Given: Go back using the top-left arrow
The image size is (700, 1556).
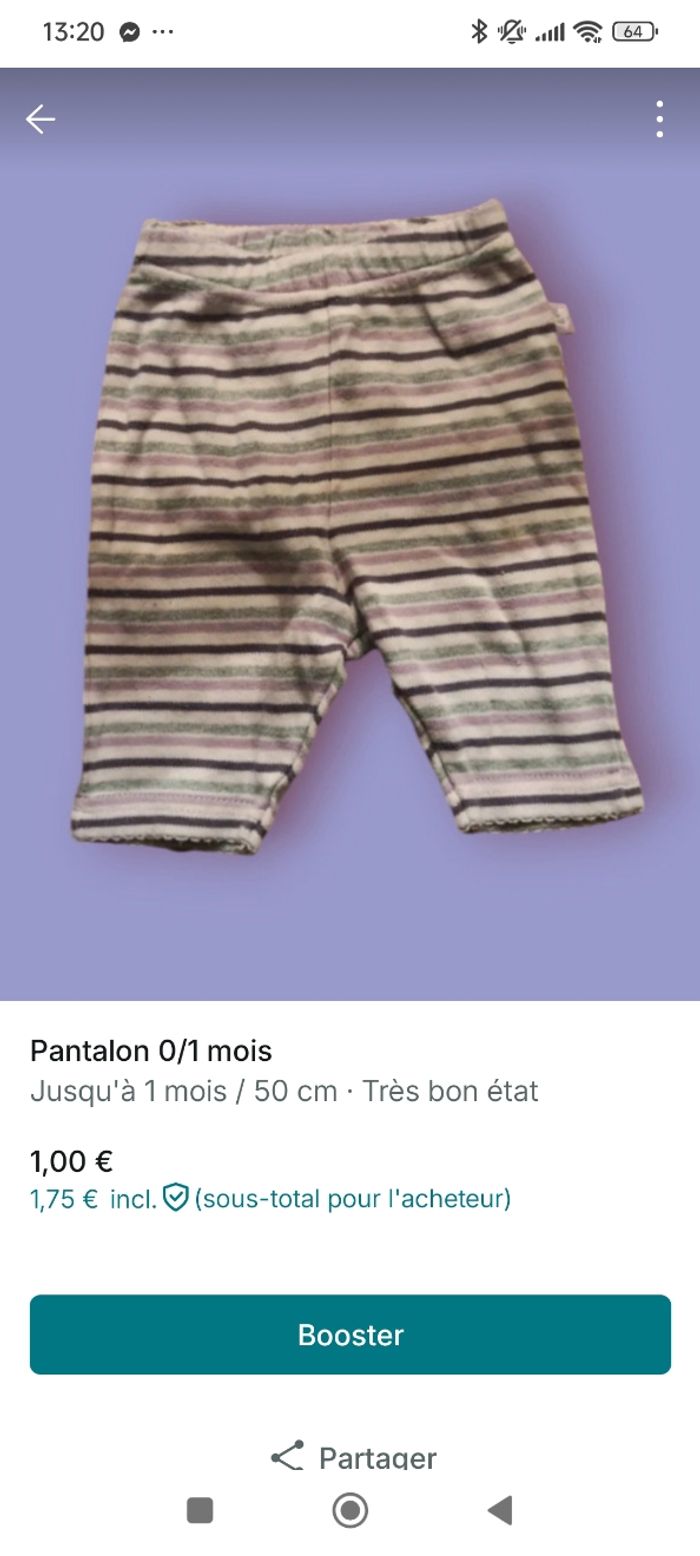Looking at the screenshot, I should [40, 120].
